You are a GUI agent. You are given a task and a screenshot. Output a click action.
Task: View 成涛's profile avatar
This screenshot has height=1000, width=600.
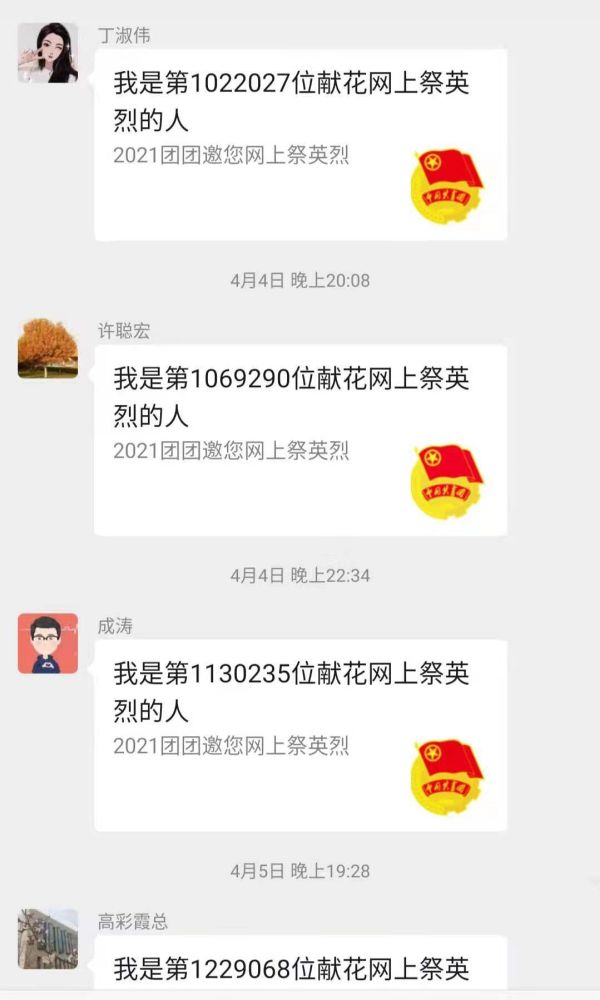47,643
